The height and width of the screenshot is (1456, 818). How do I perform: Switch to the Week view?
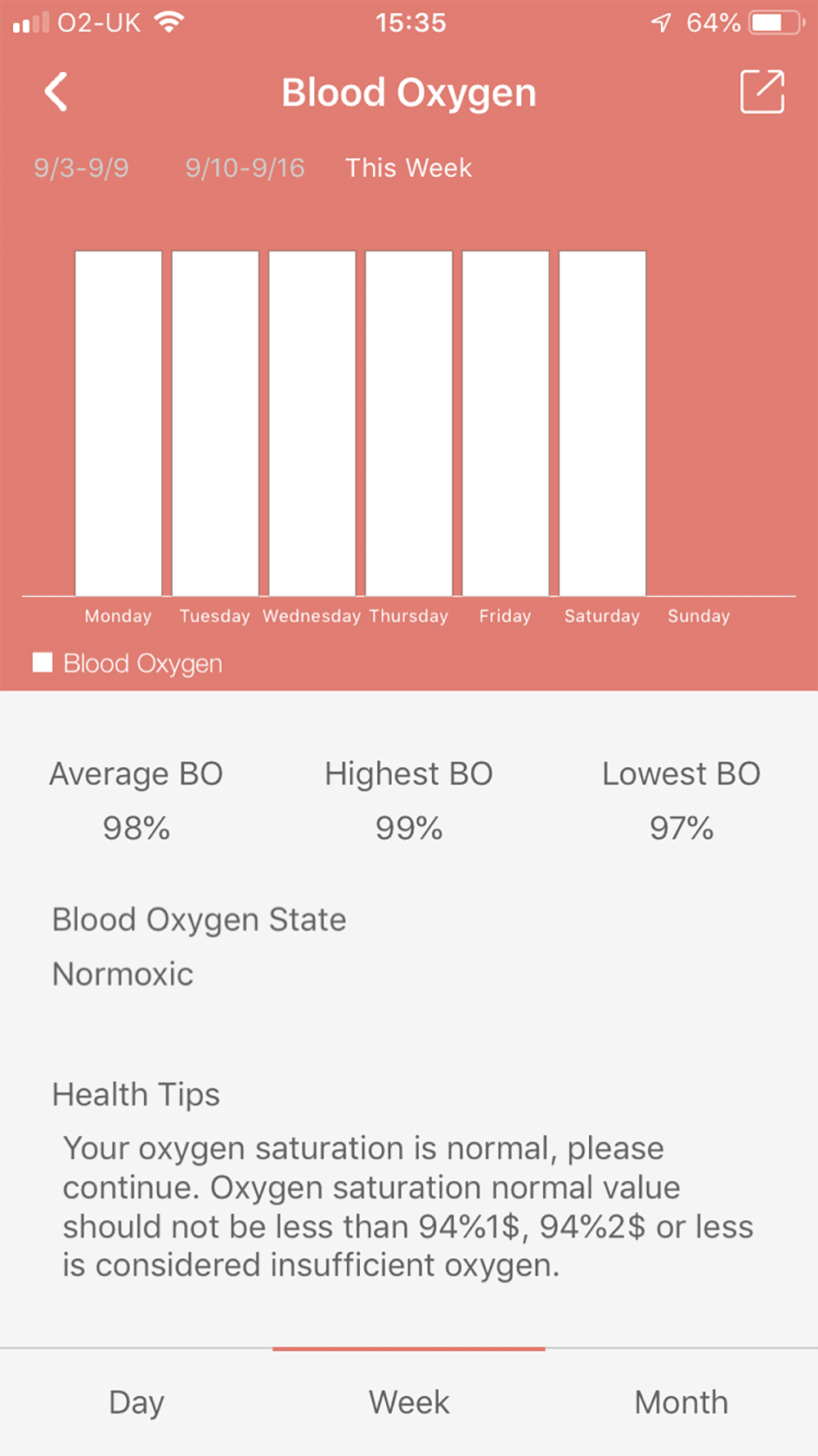(x=409, y=1402)
